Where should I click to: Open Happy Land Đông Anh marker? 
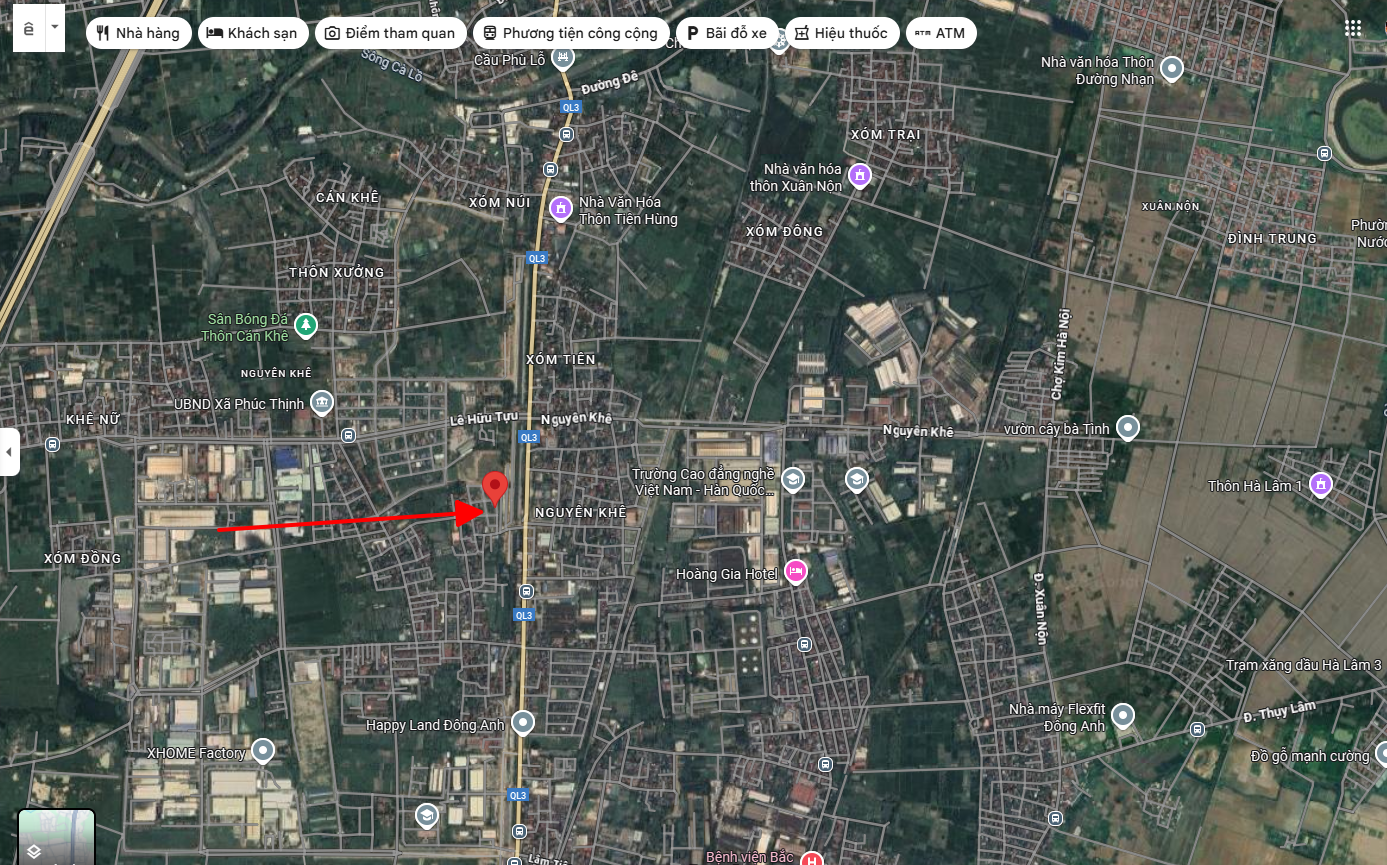point(523,722)
